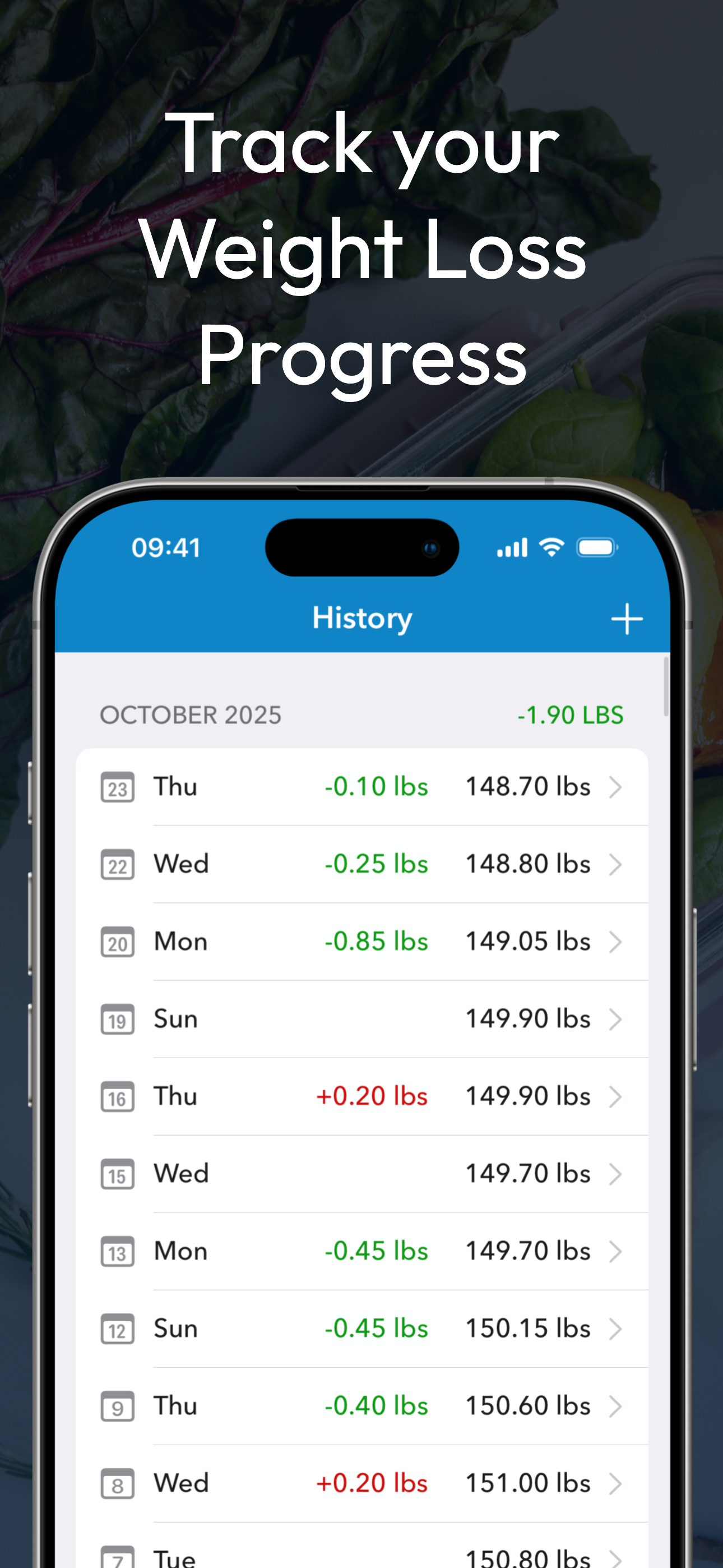723x1568 pixels.
Task: Tap the plus icon to add new weight entry
Action: click(628, 619)
